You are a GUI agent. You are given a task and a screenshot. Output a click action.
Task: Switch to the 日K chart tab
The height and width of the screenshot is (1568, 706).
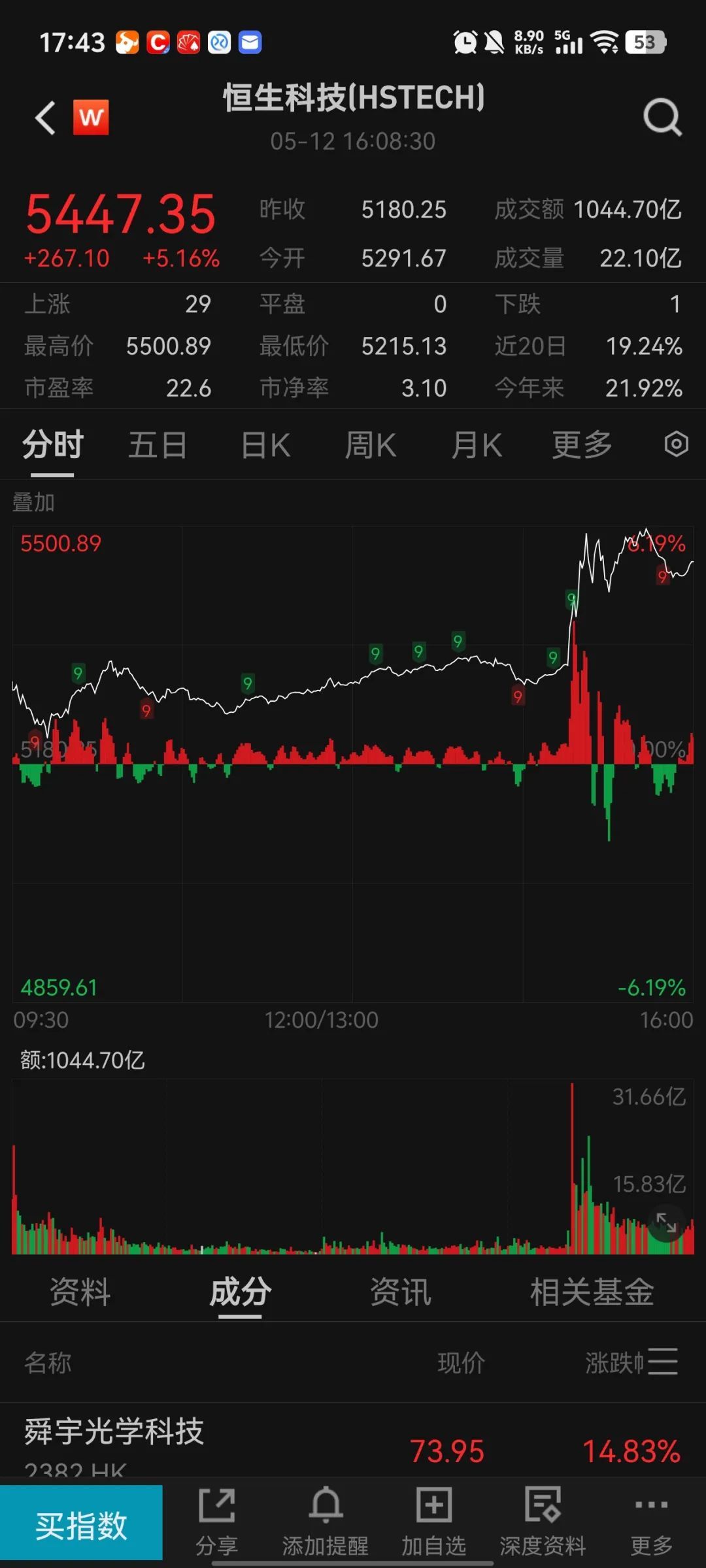pyautogui.click(x=265, y=446)
